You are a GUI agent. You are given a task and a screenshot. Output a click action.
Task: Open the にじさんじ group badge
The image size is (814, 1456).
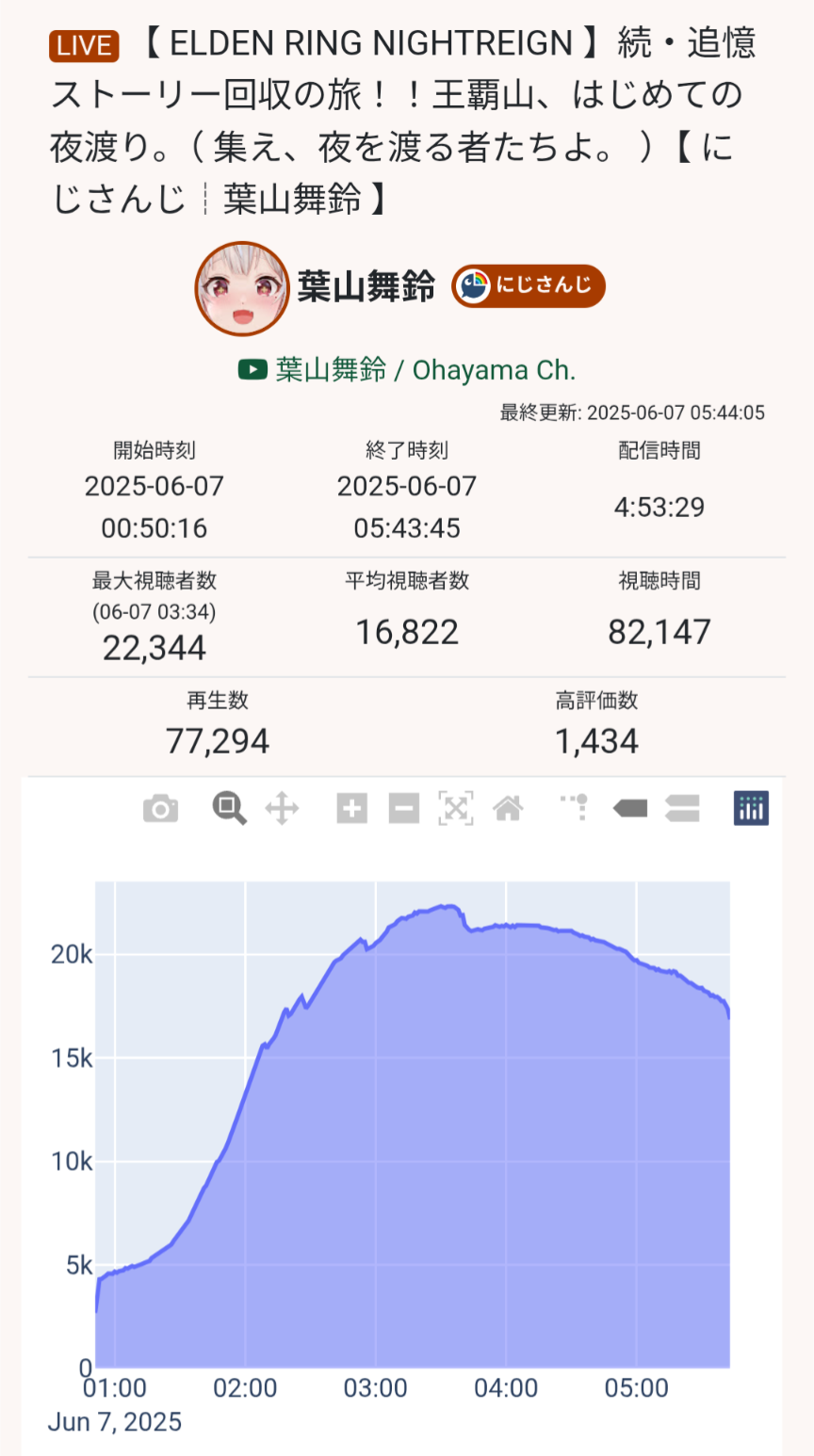[529, 286]
